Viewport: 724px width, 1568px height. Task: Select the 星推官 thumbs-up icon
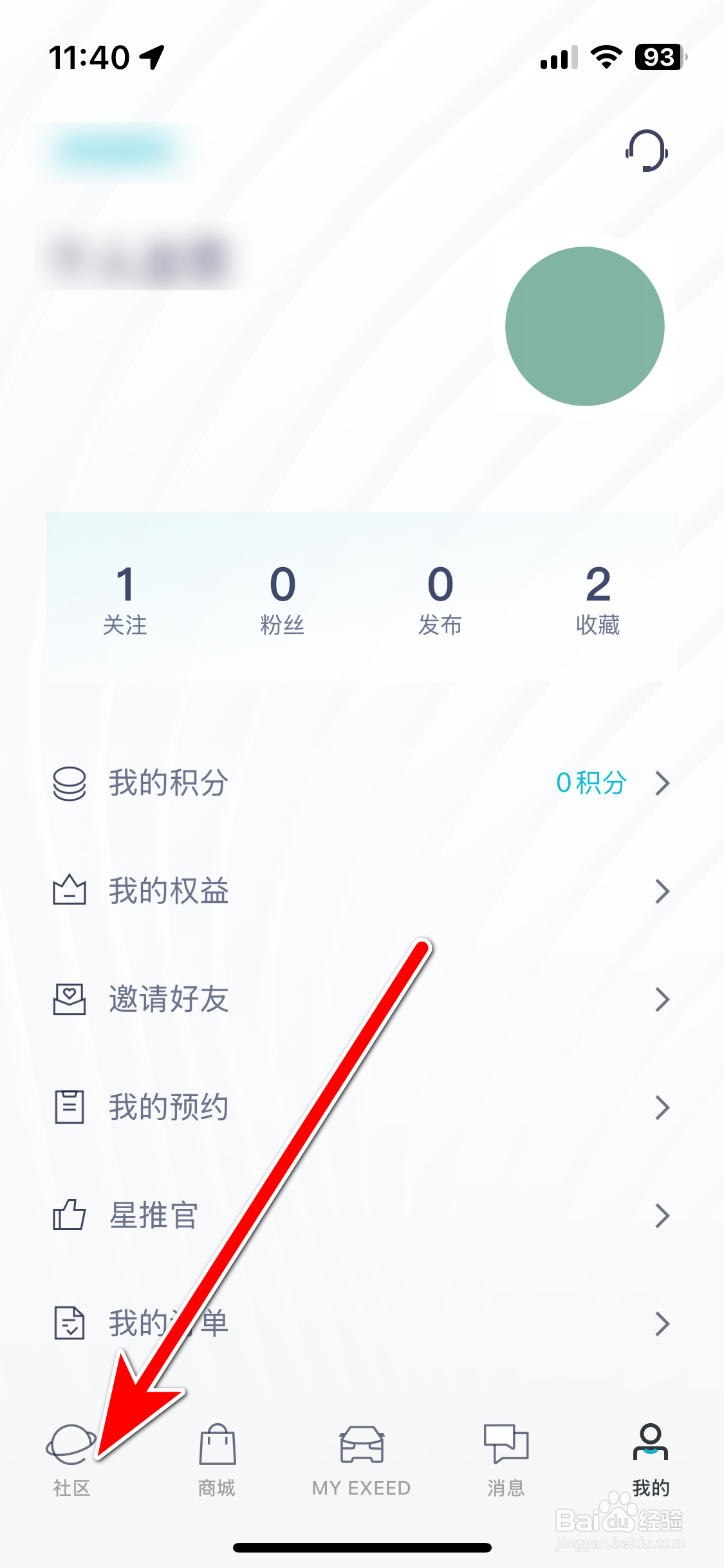70,1215
